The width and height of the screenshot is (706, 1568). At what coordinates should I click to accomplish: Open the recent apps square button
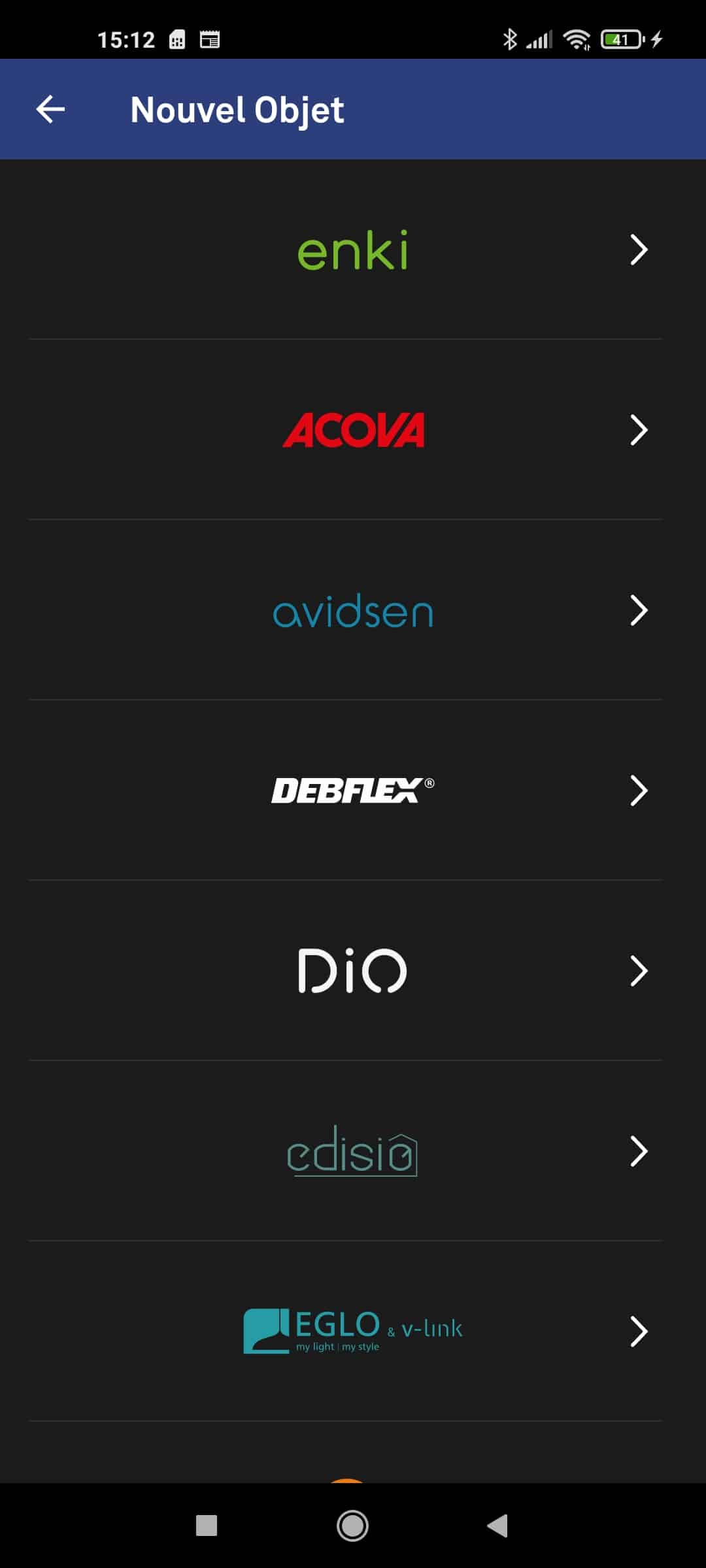207,1526
